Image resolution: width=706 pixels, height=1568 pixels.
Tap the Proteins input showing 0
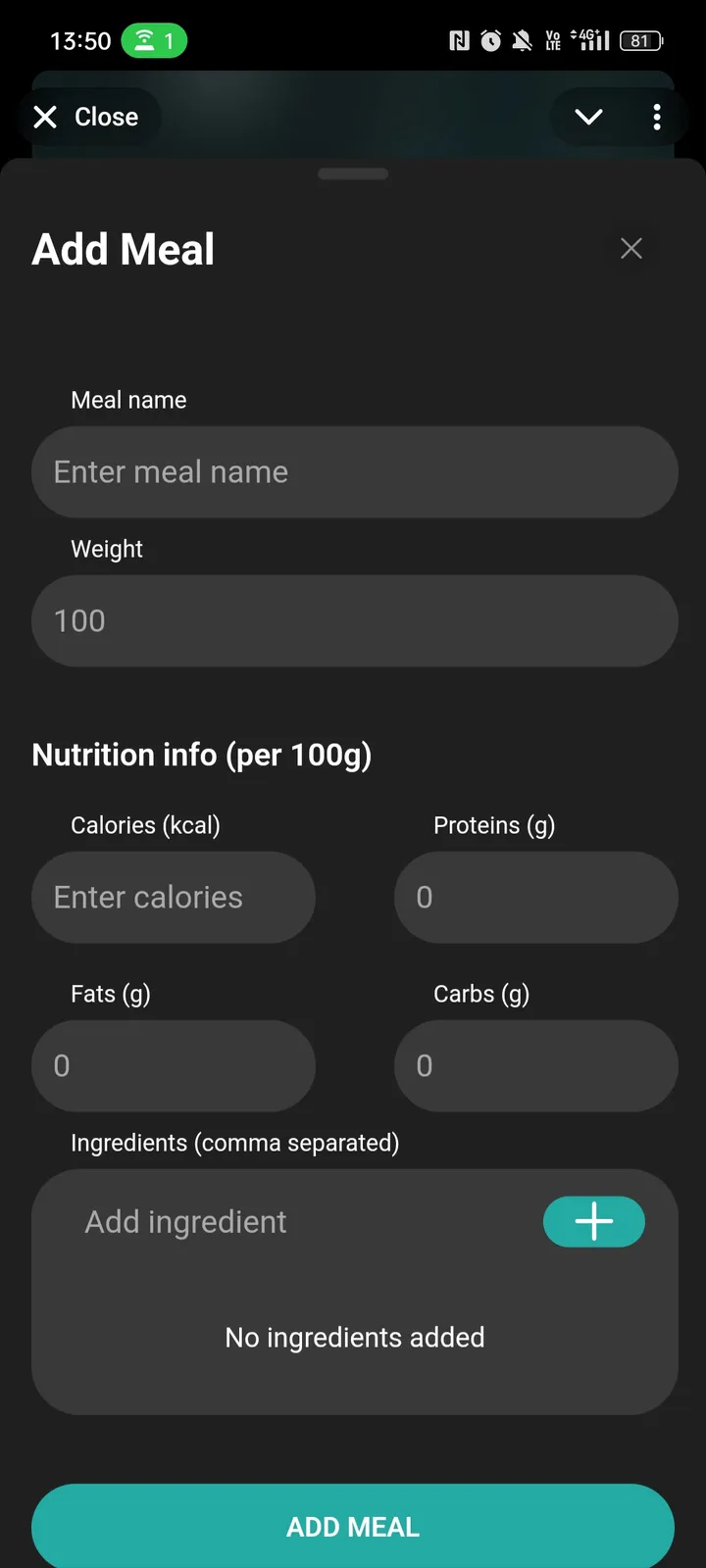tap(535, 897)
